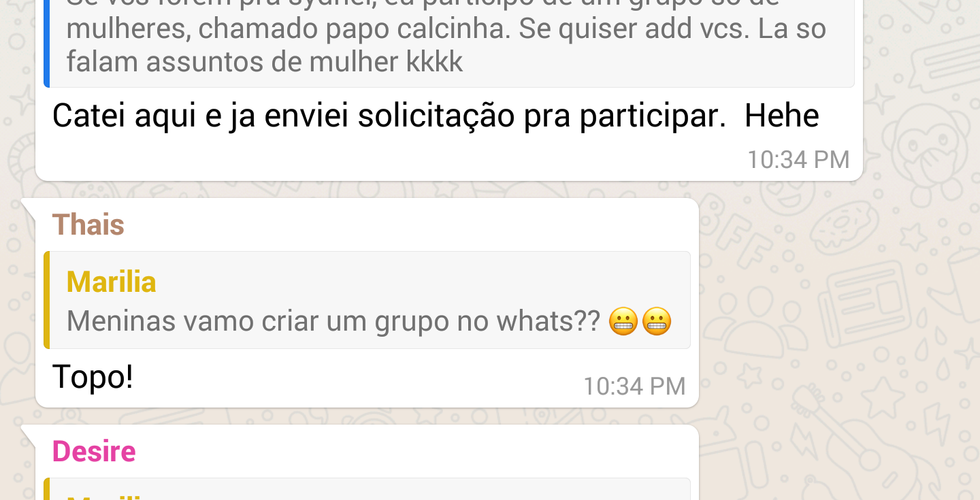Tap the sender name Desire

pyautogui.click(x=94, y=452)
